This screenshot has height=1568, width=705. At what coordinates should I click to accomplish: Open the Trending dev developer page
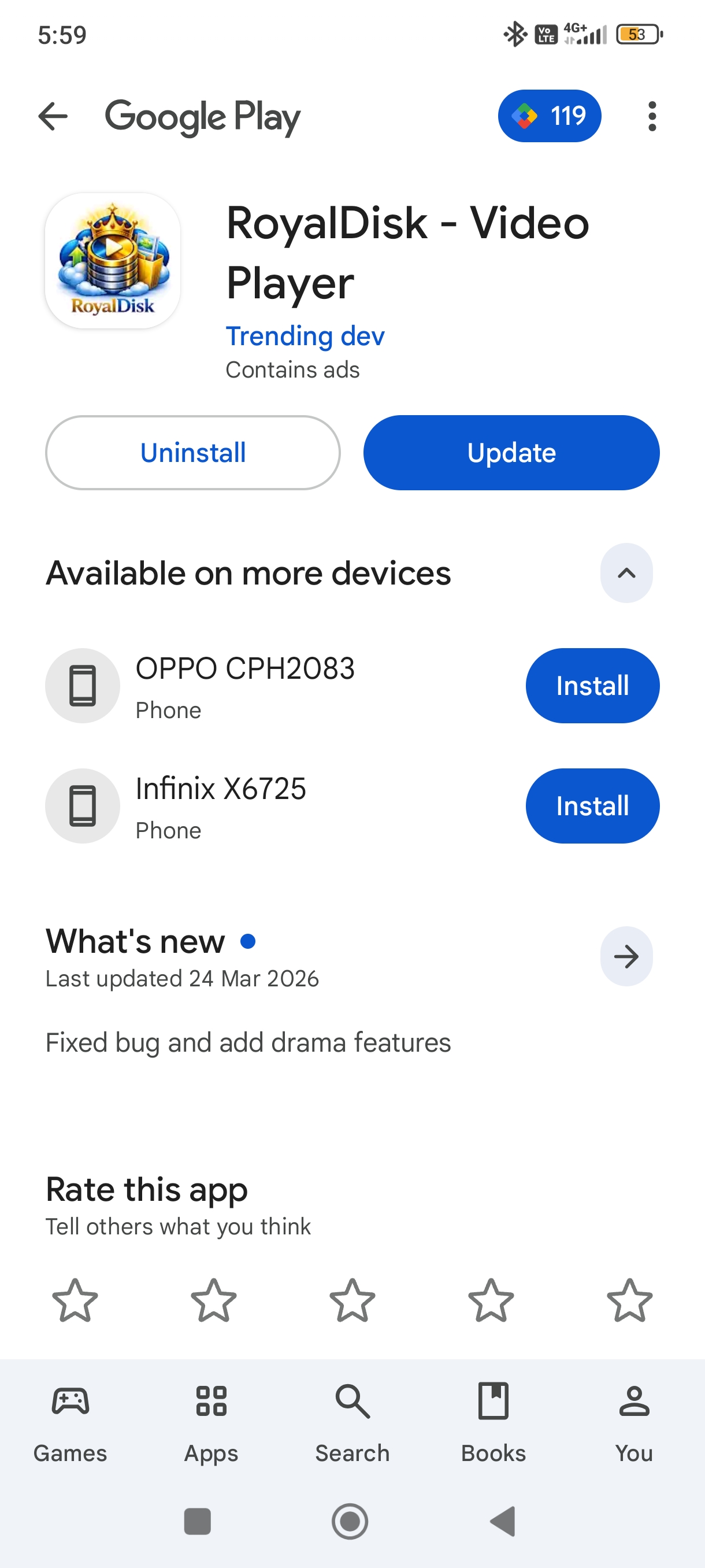[x=305, y=336]
